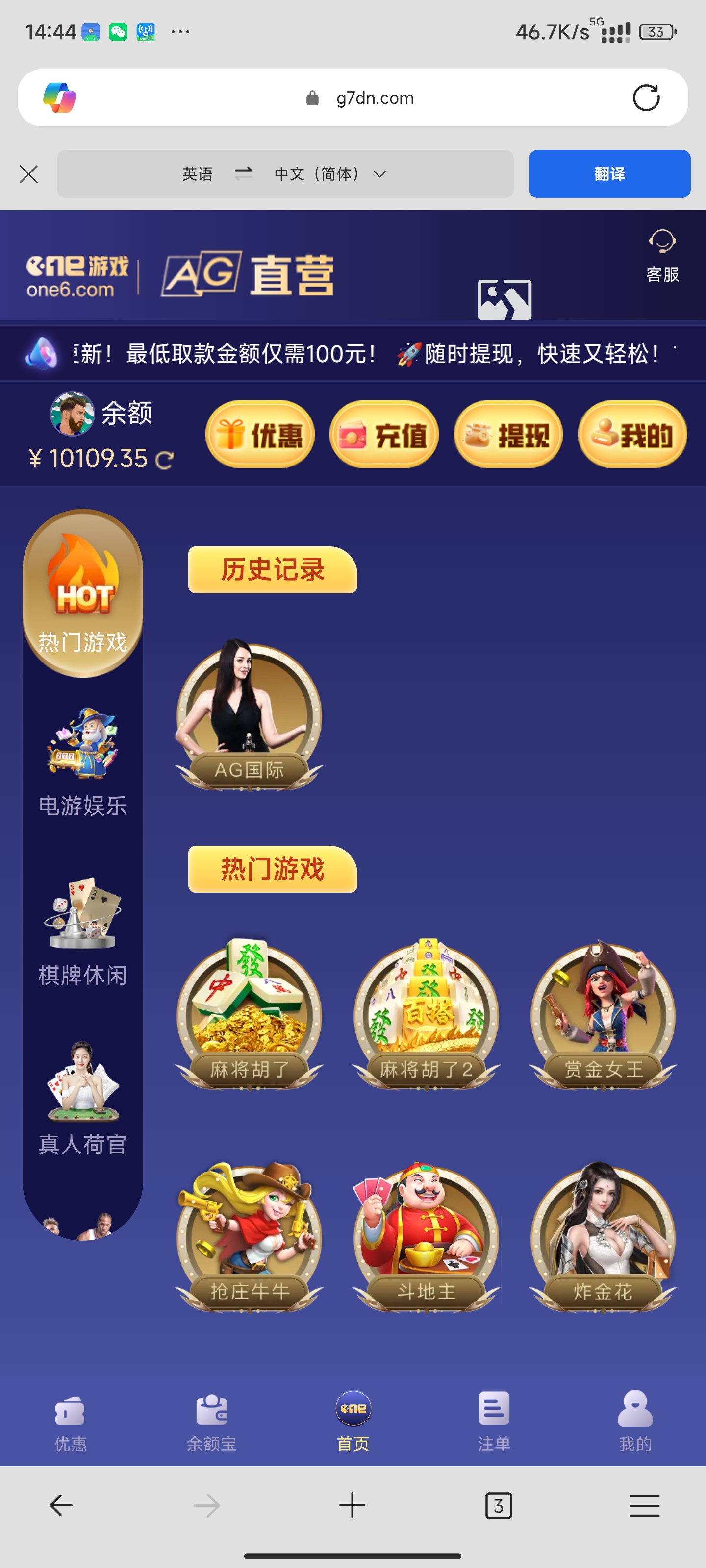Refresh the 余额 balance amount
The image size is (706, 1568).
click(x=164, y=460)
